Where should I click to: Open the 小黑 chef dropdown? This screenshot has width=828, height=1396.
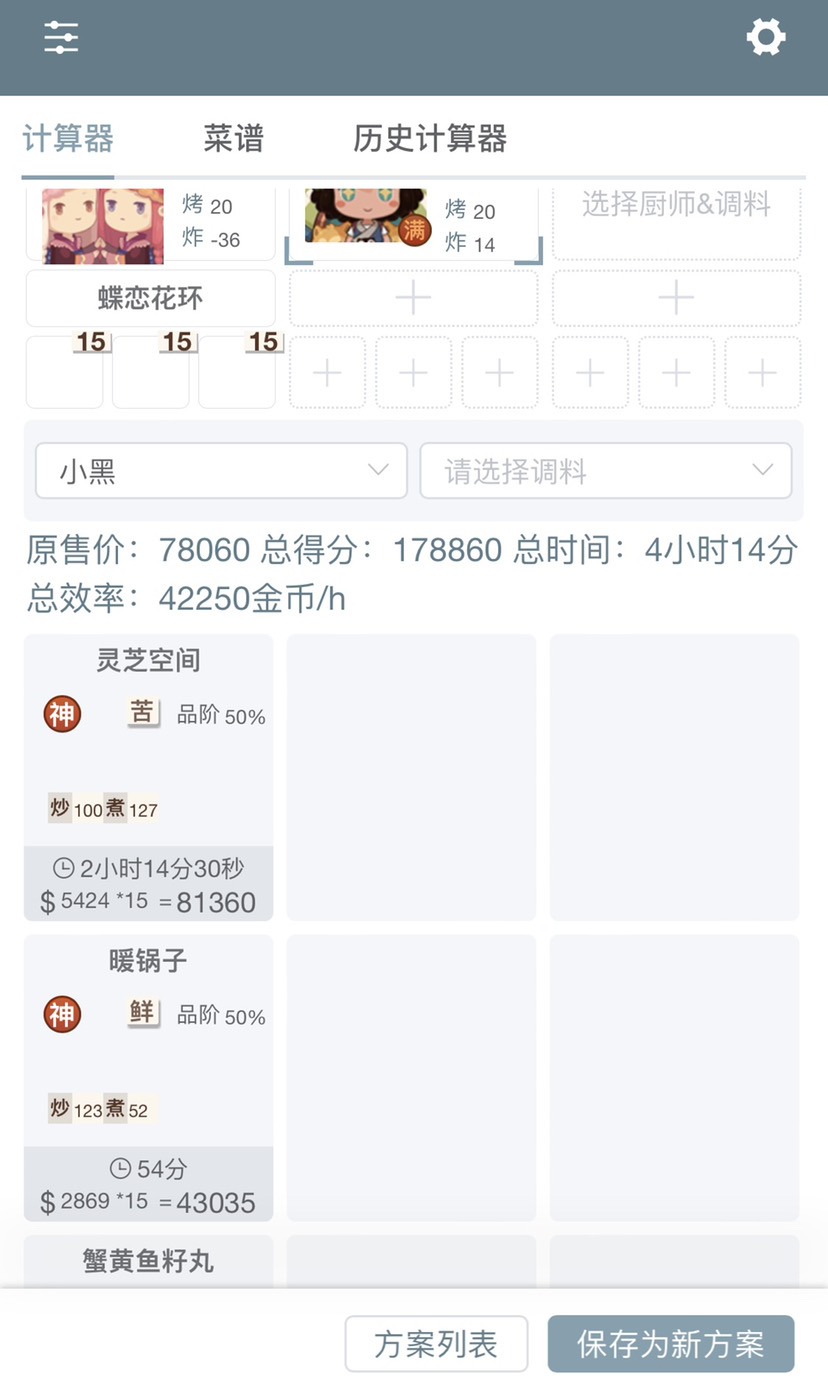220,470
